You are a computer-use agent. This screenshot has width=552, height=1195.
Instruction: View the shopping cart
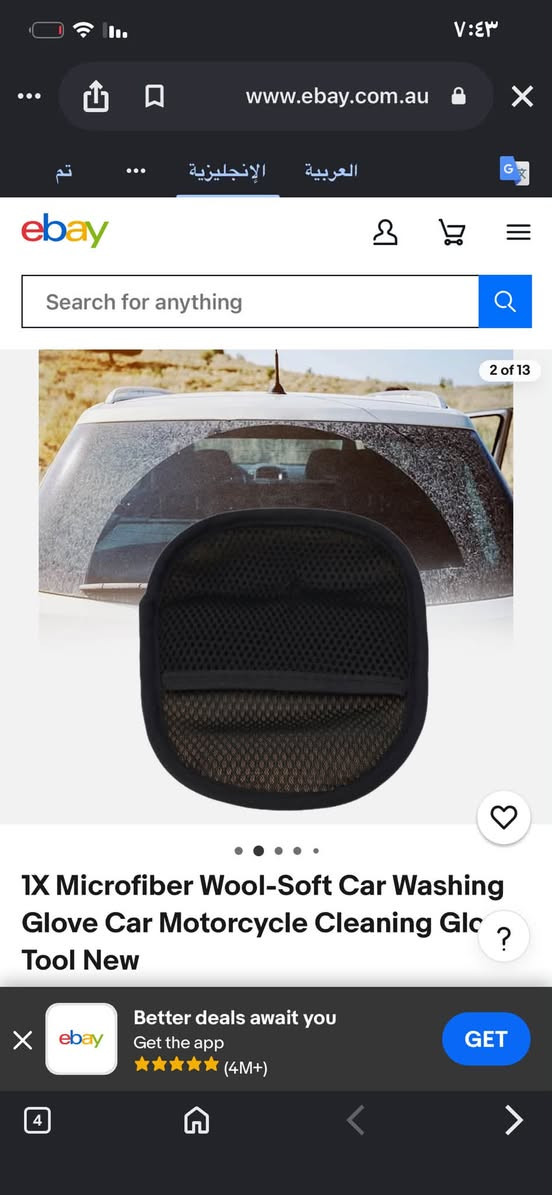452,232
